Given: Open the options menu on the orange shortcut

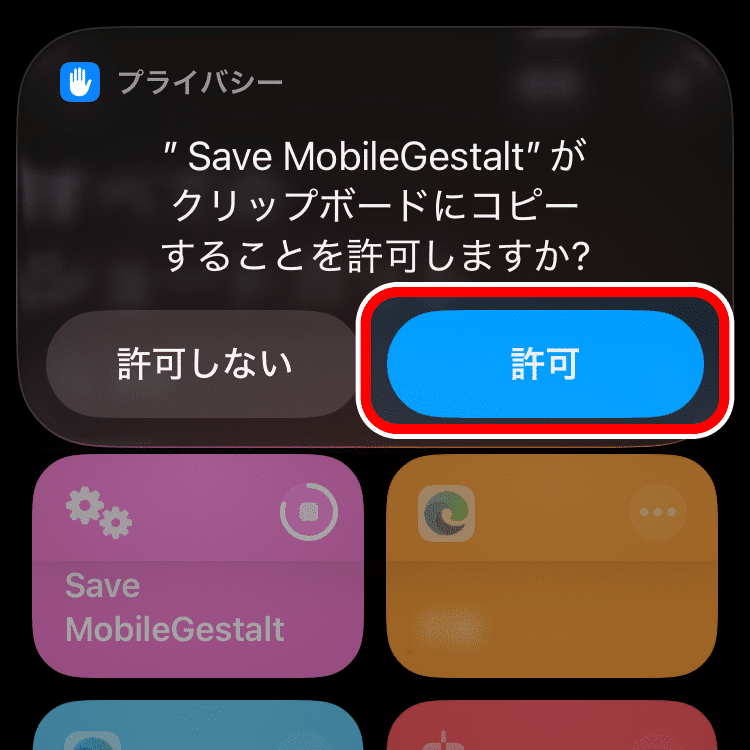Looking at the screenshot, I should tap(657, 513).
